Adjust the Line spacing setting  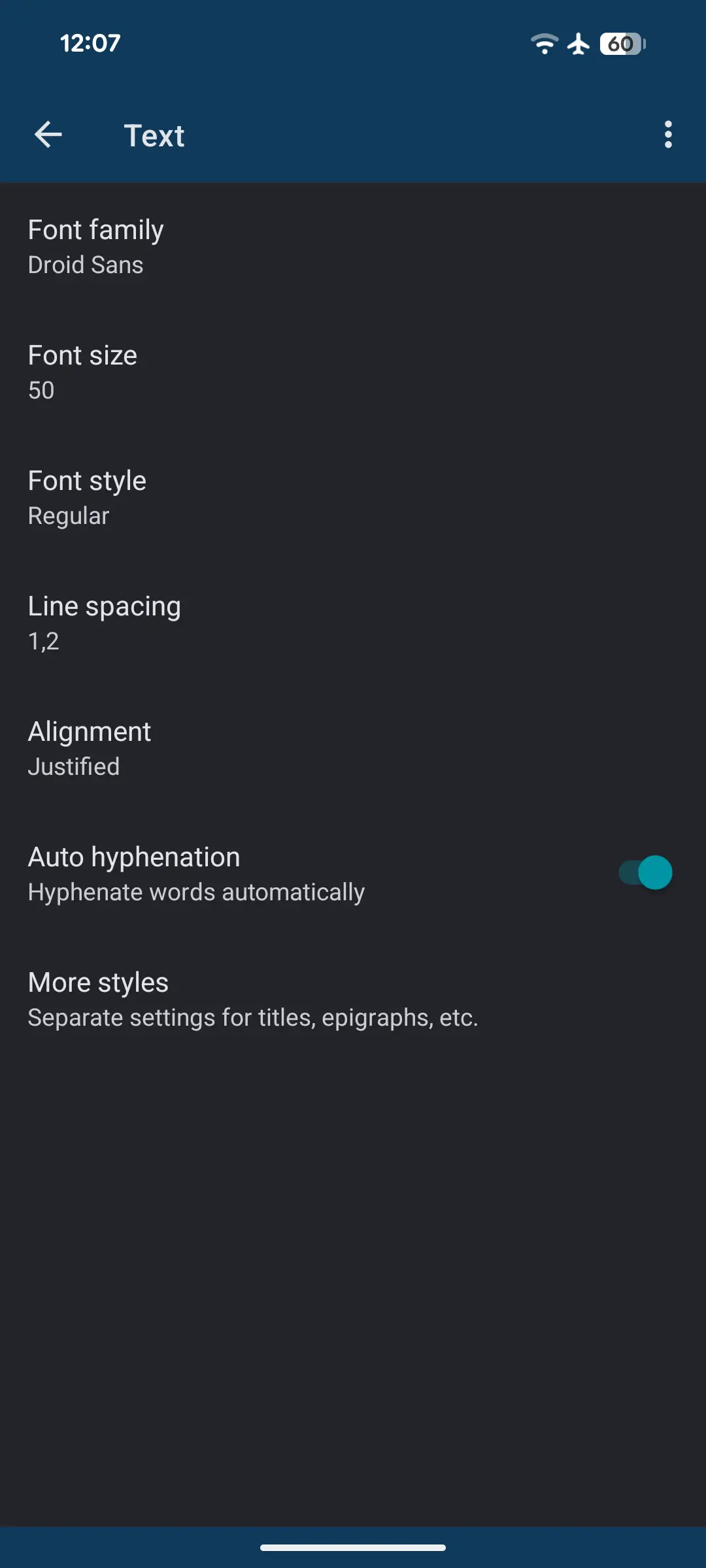[353, 623]
